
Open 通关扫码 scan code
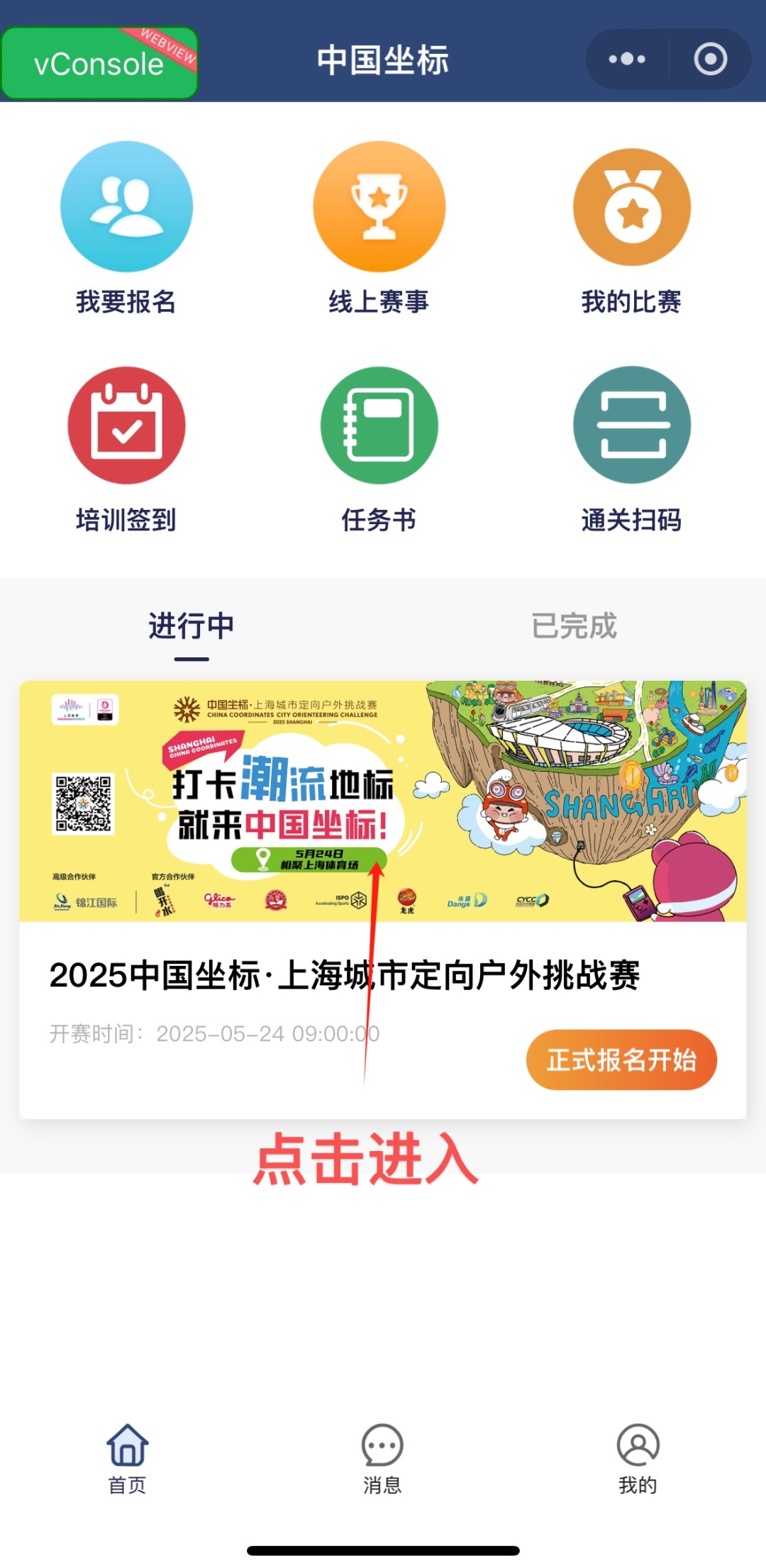(631, 448)
